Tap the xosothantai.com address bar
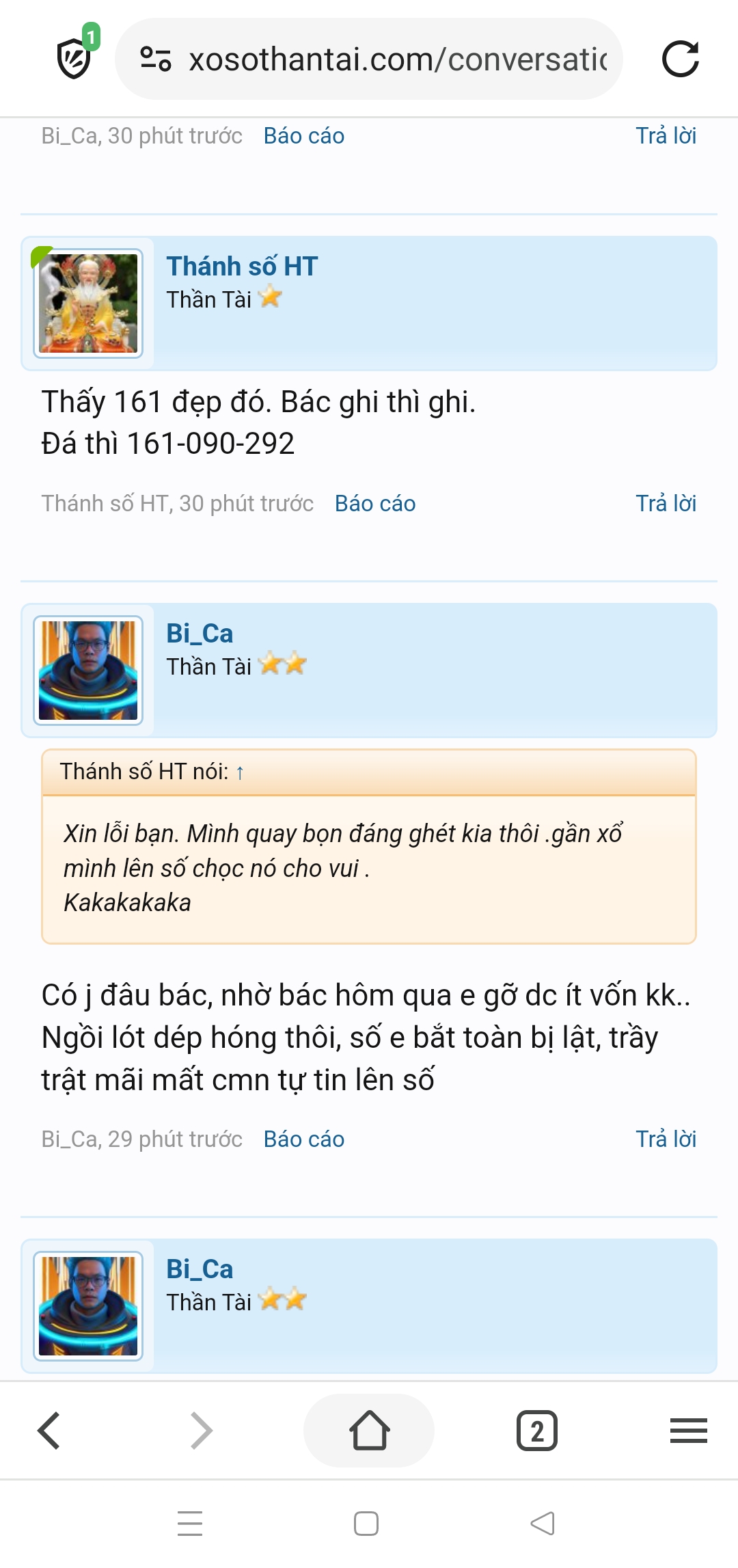This screenshot has width=738, height=1568. click(383, 59)
